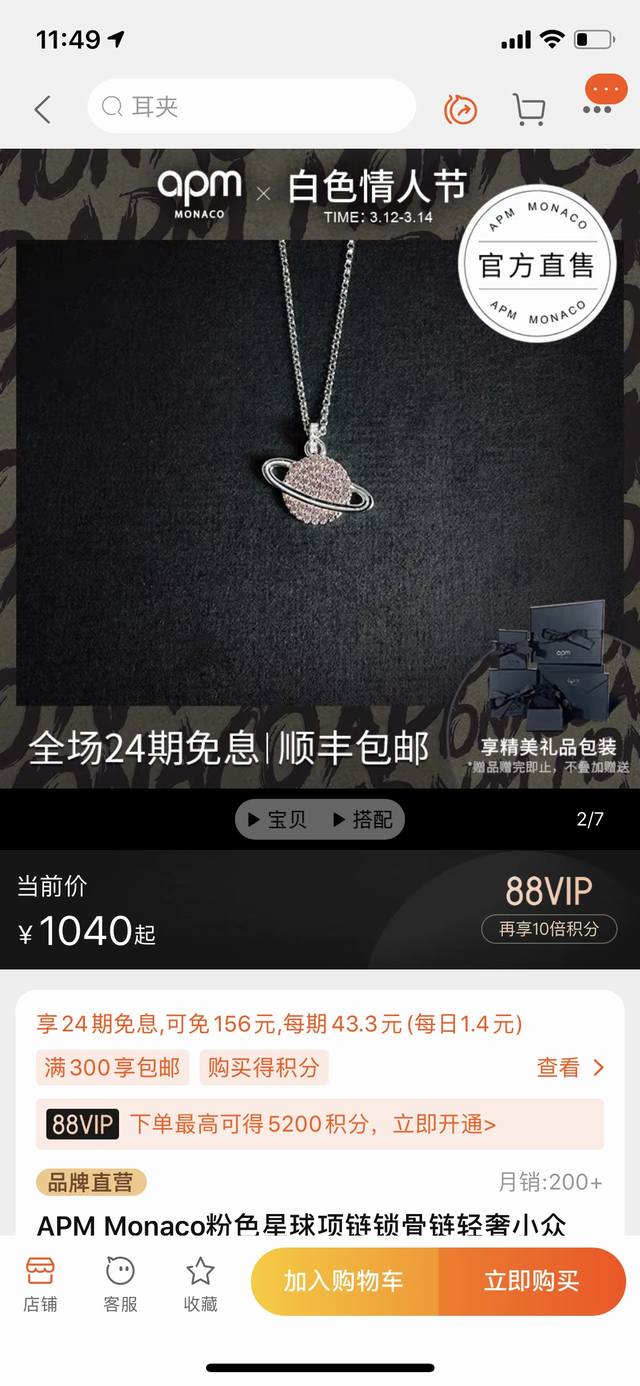Open the 店铺 store page

(40, 1283)
